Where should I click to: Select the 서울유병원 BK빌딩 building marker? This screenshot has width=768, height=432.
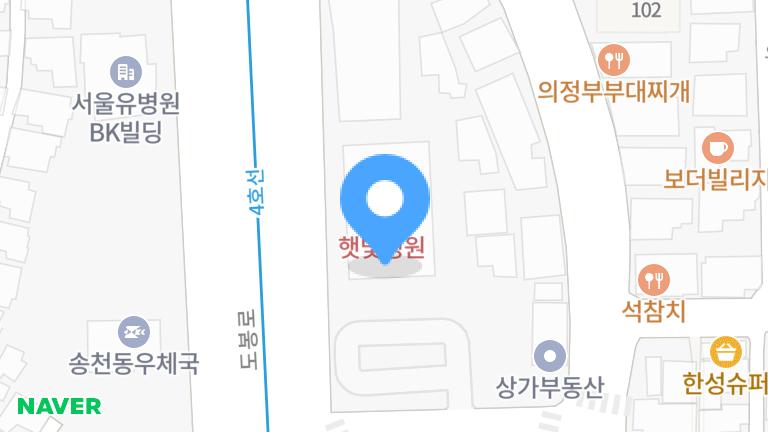click(126, 71)
